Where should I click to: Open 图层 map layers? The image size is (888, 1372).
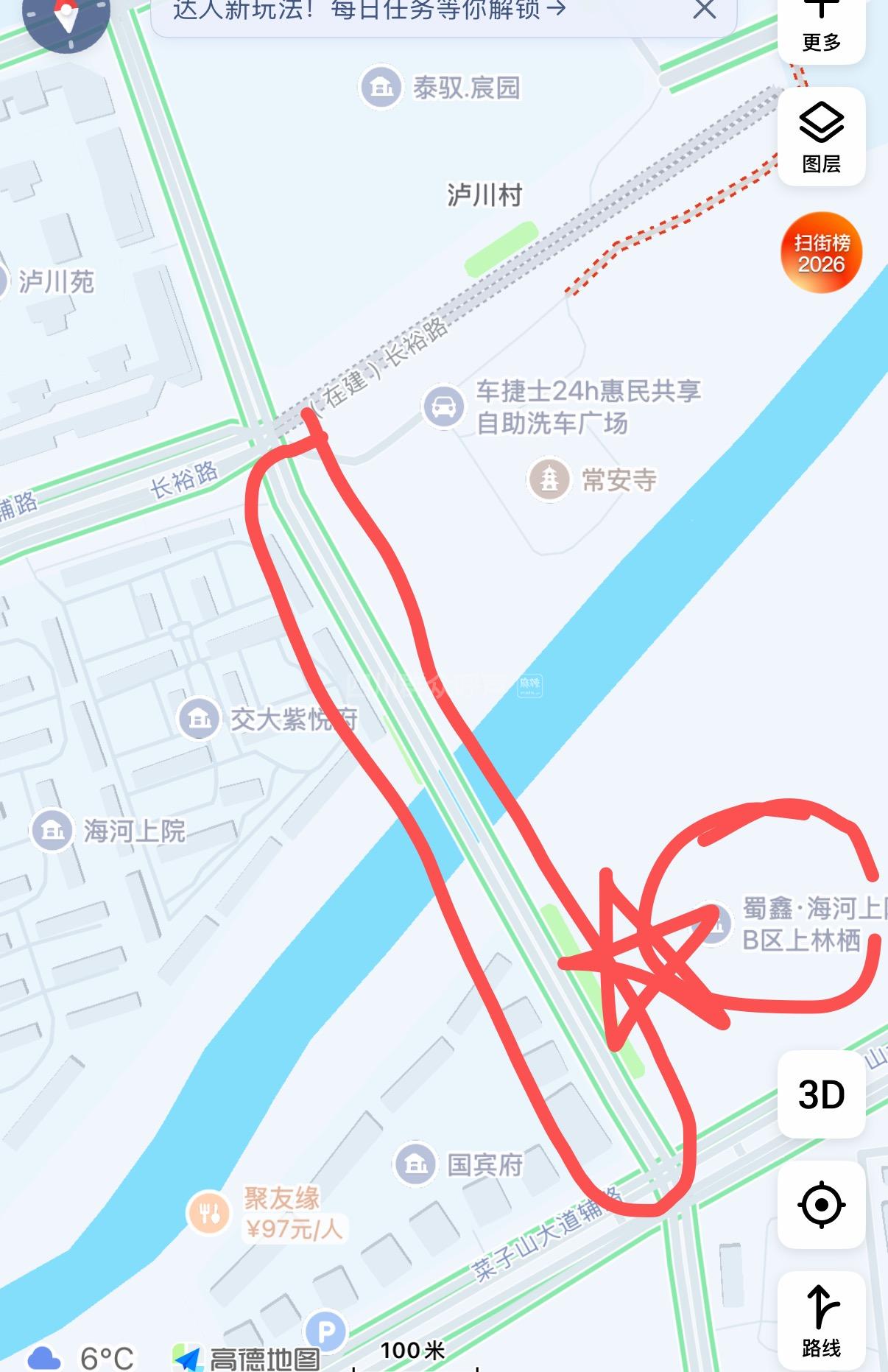point(821,137)
